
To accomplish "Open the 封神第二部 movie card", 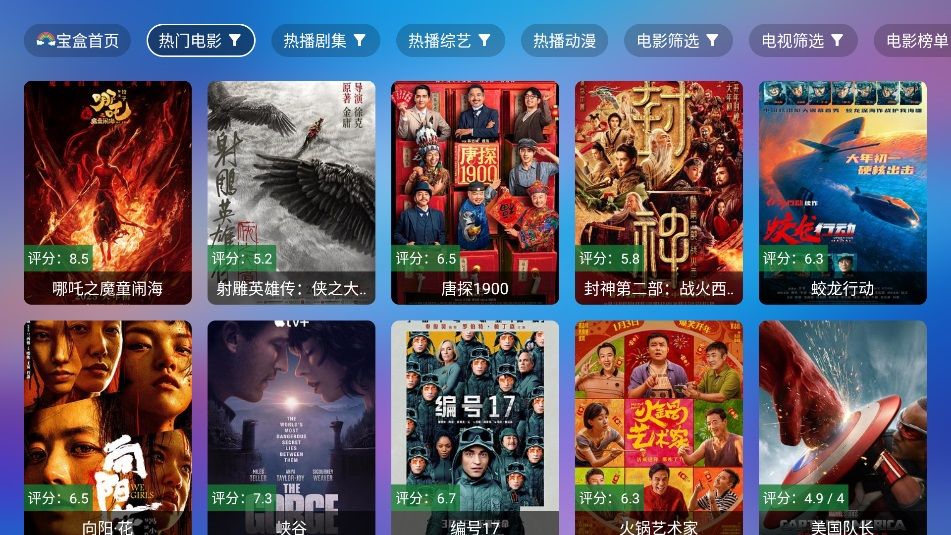I will point(659,192).
